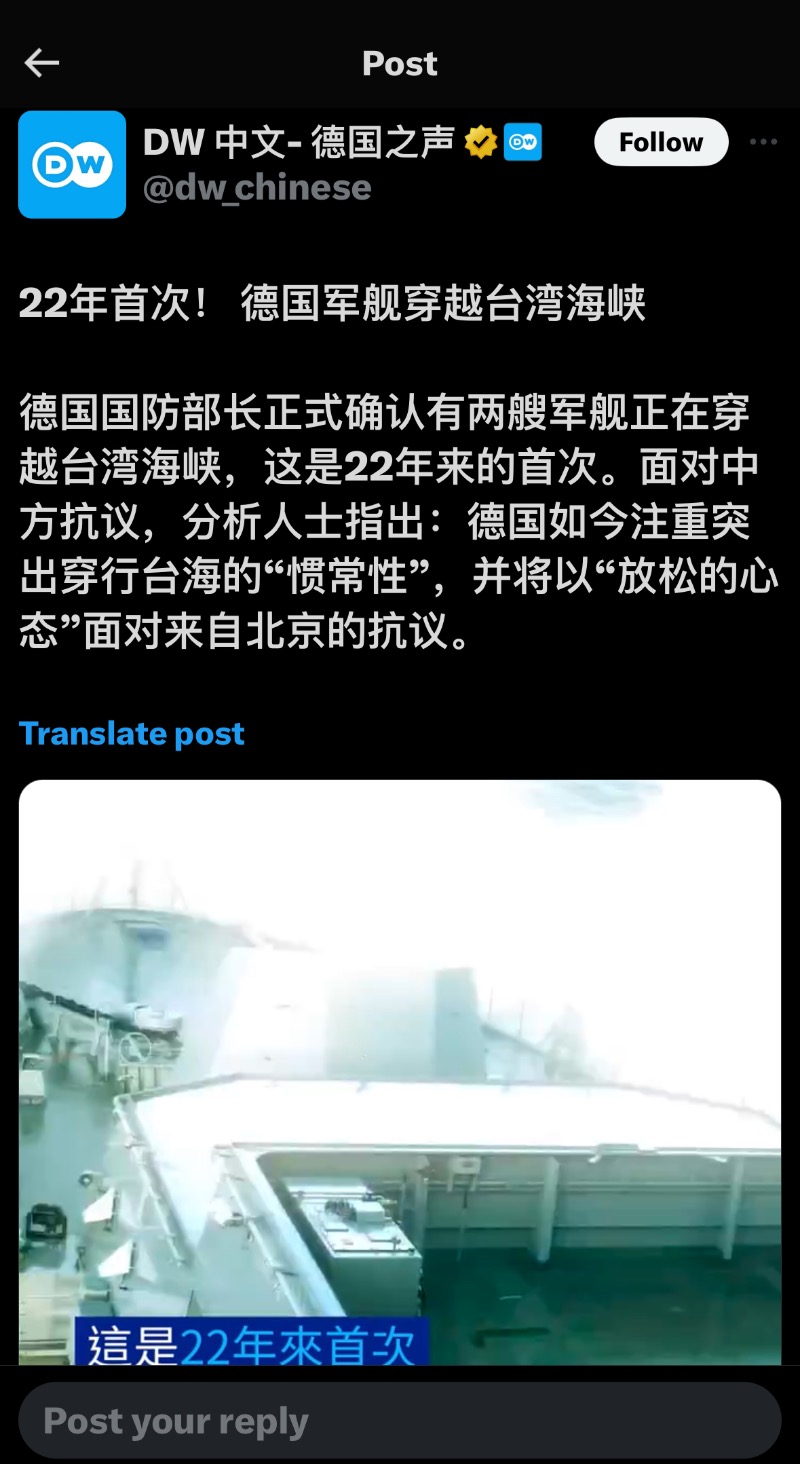
Task: Open the DW affiliate badge next to name
Action: coord(522,143)
